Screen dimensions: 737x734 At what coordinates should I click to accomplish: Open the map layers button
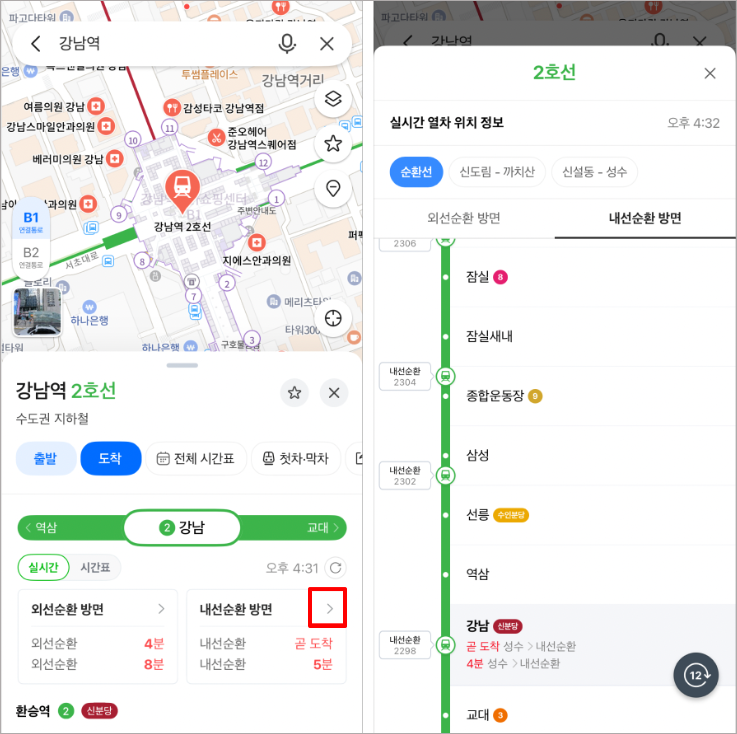pyautogui.click(x=333, y=98)
